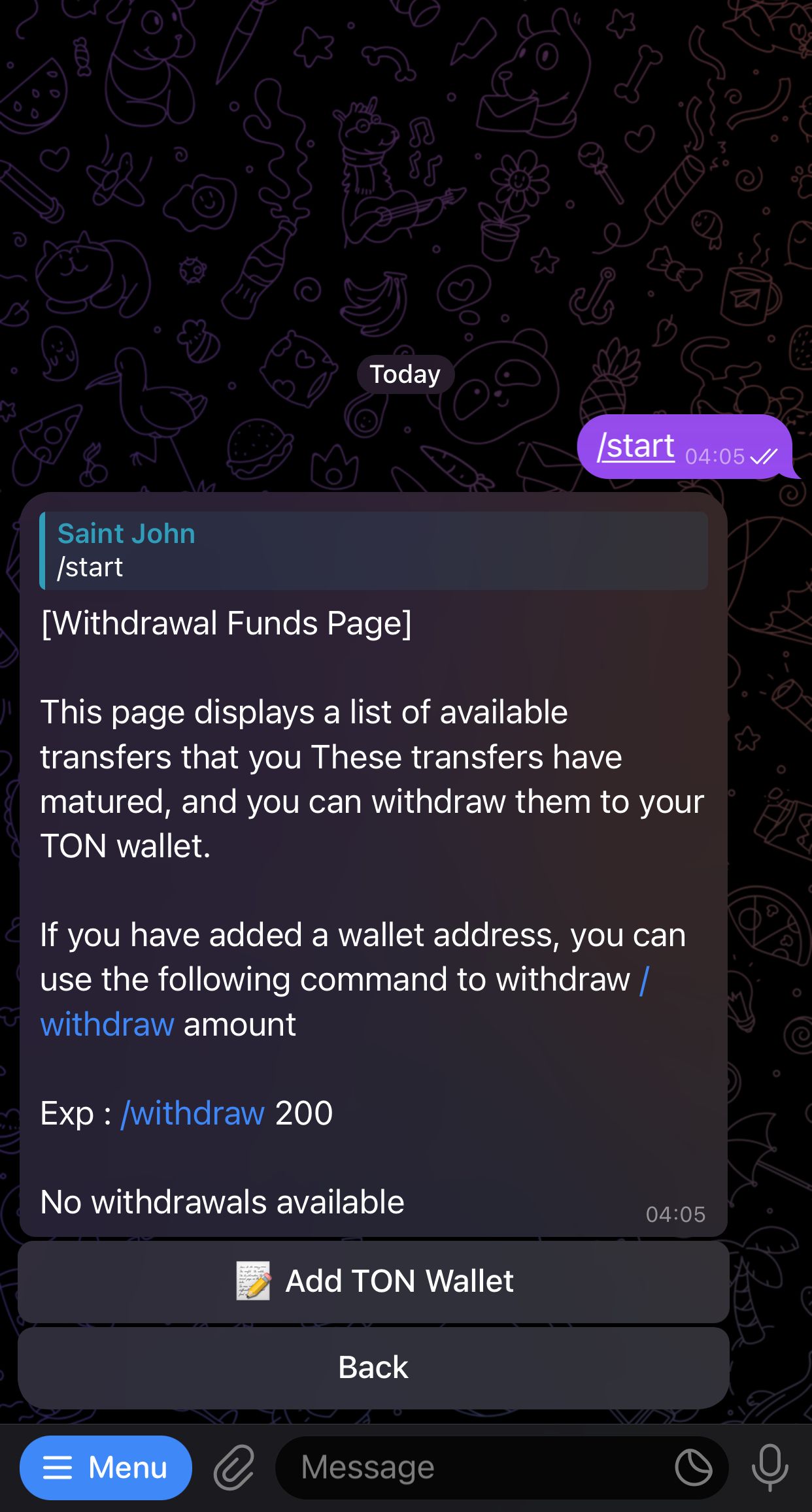Tap the microphone voice message icon

(x=771, y=1466)
